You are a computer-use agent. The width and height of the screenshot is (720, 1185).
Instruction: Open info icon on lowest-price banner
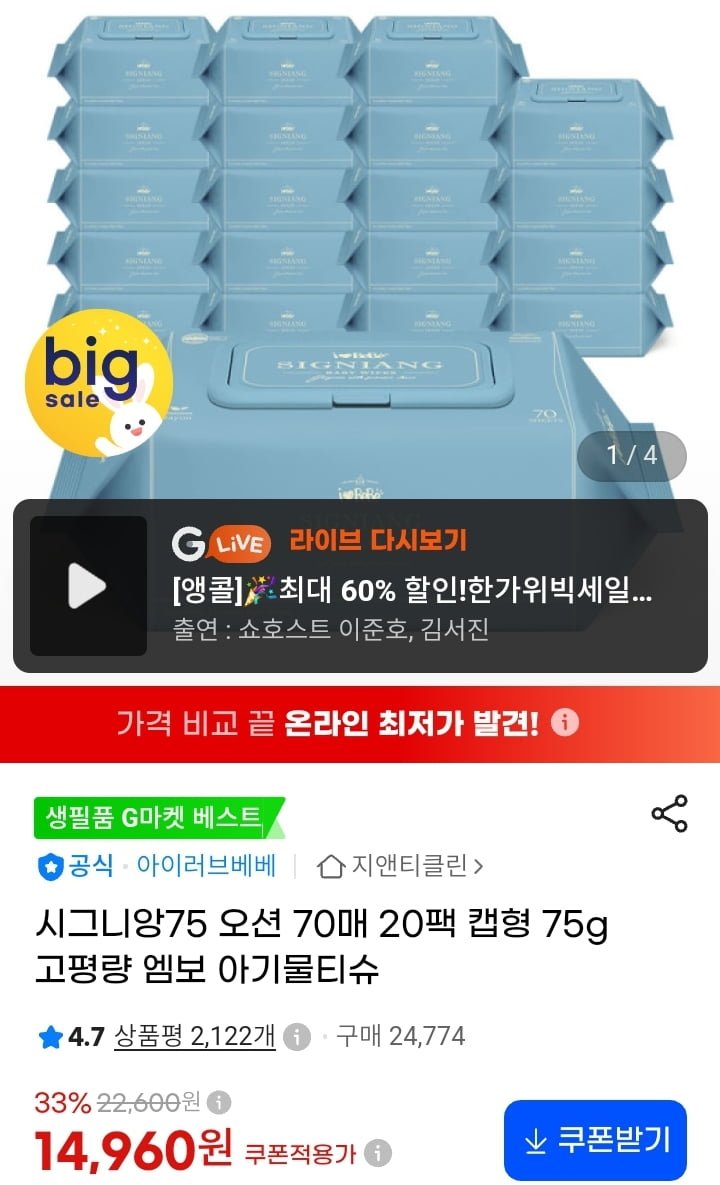564,722
